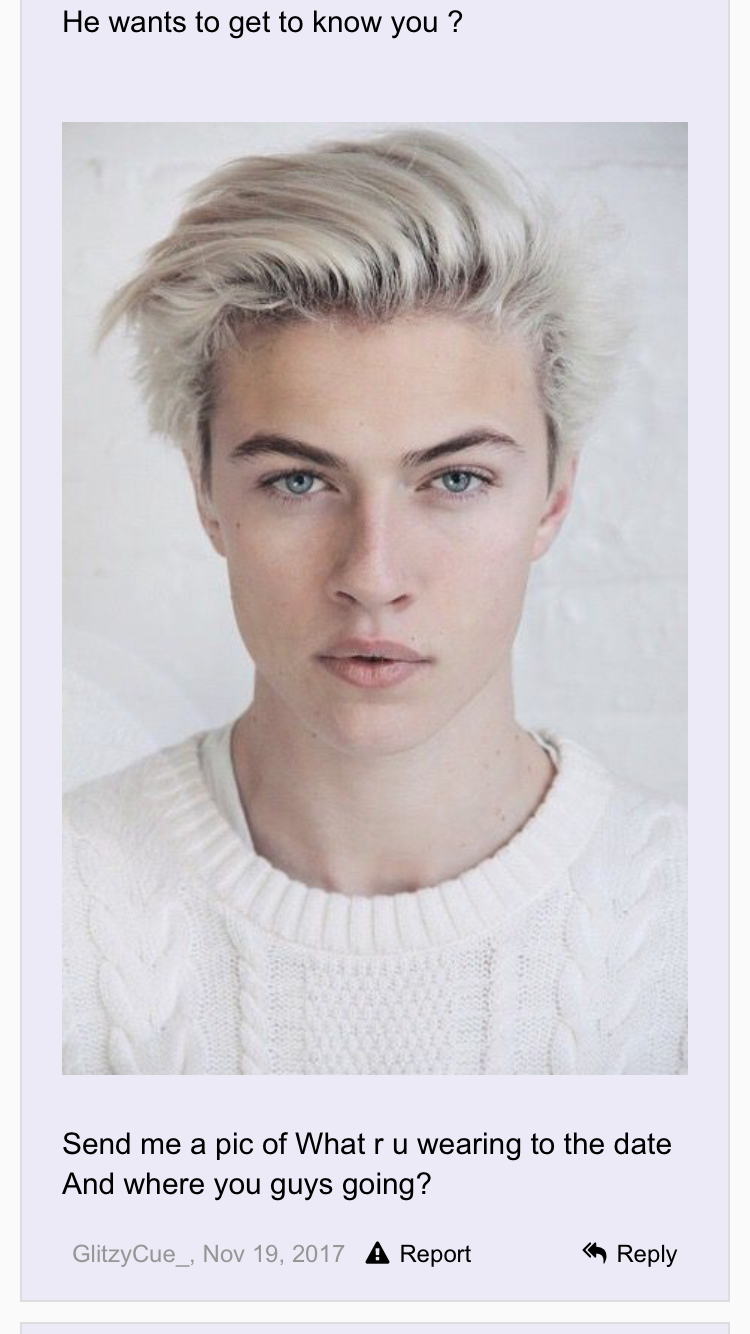Open the attached photo in the post
The height and width of the screenshot is (1334, 750).
(x=375, y=598)
